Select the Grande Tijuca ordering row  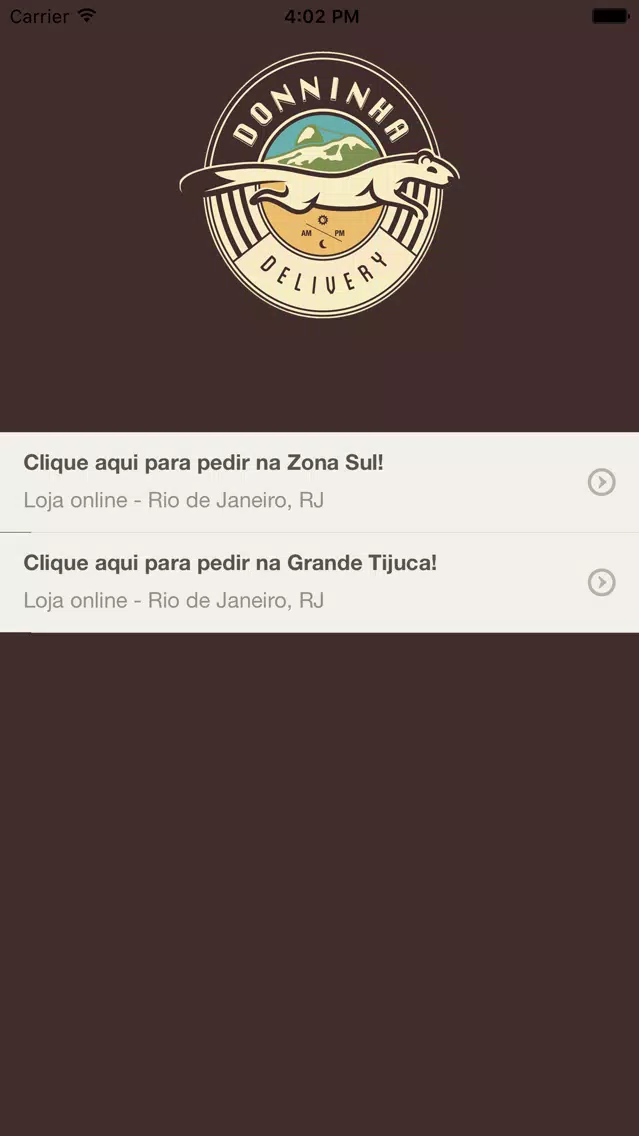pyautogui.click(x=320, y=582)
